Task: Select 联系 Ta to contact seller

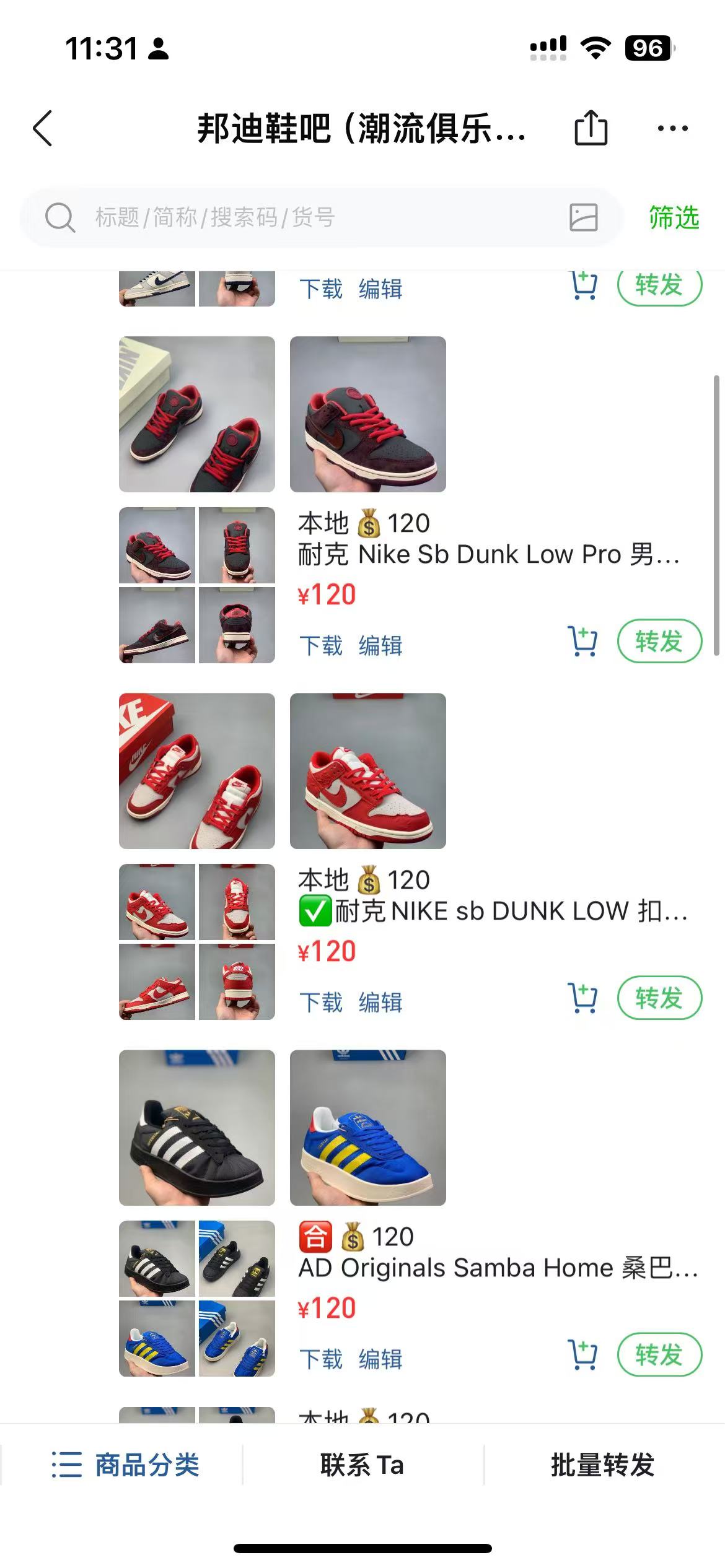Action: click(362, 1465)
